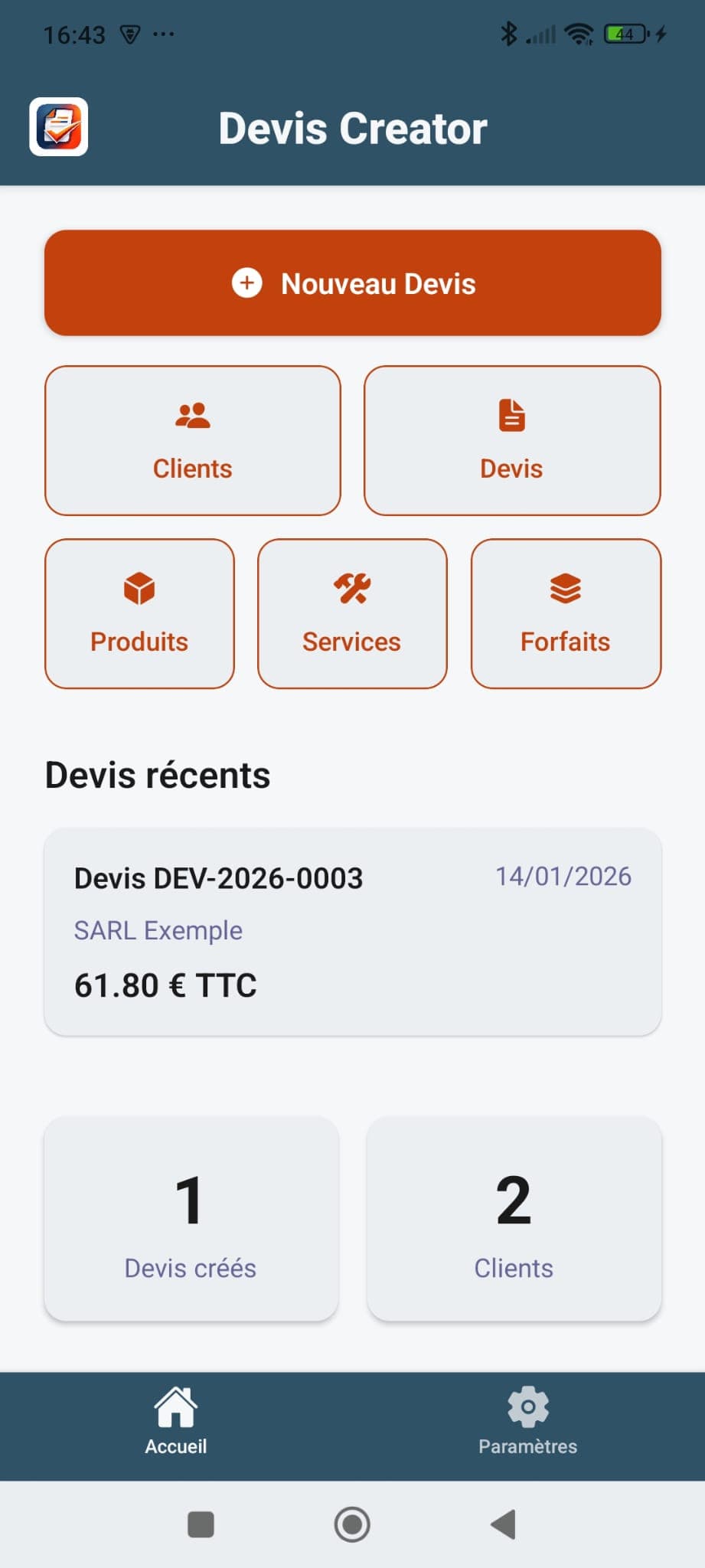Open Produits via the cube icon
Image resolution: width=705 pixels, height=1568 pixels.
(139, 589)
